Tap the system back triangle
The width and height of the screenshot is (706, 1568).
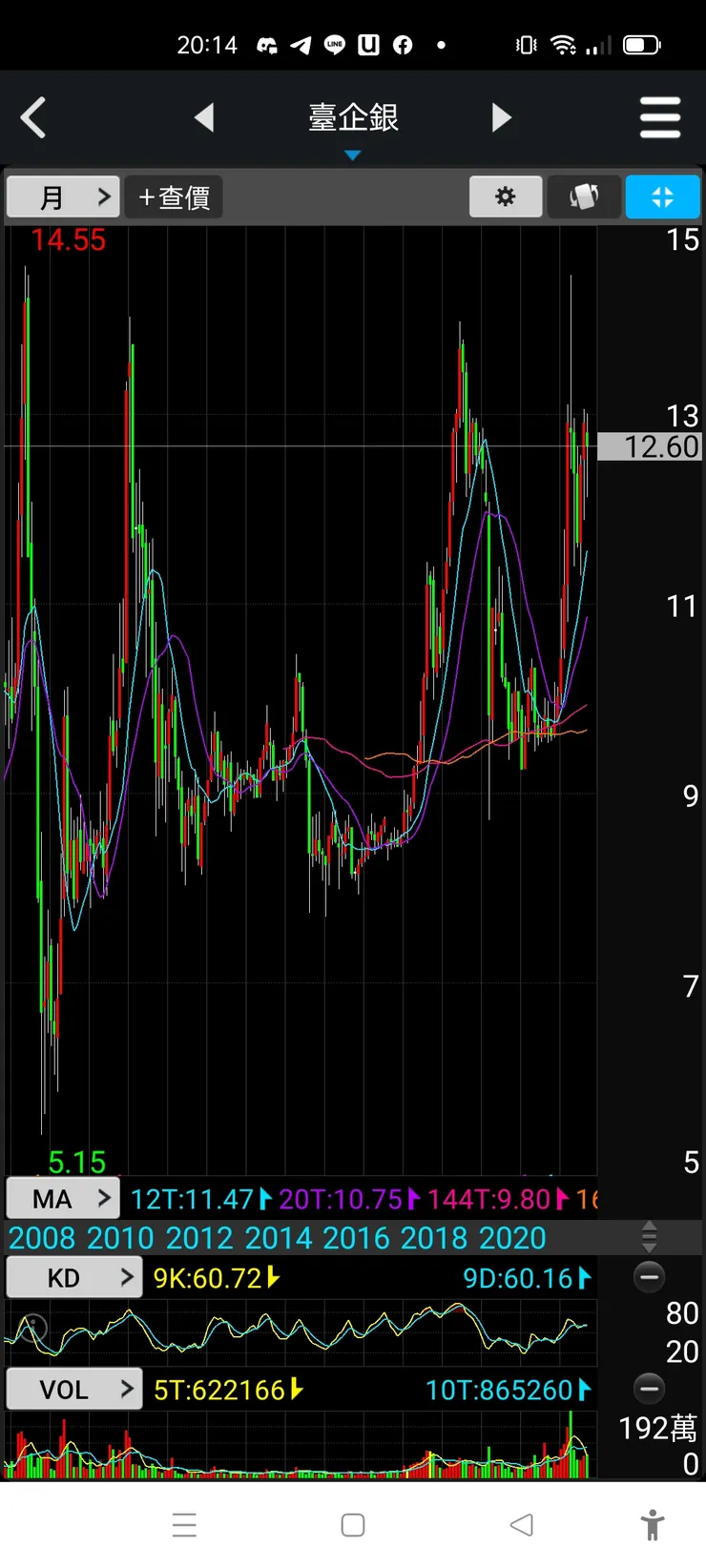point(521,1525)
